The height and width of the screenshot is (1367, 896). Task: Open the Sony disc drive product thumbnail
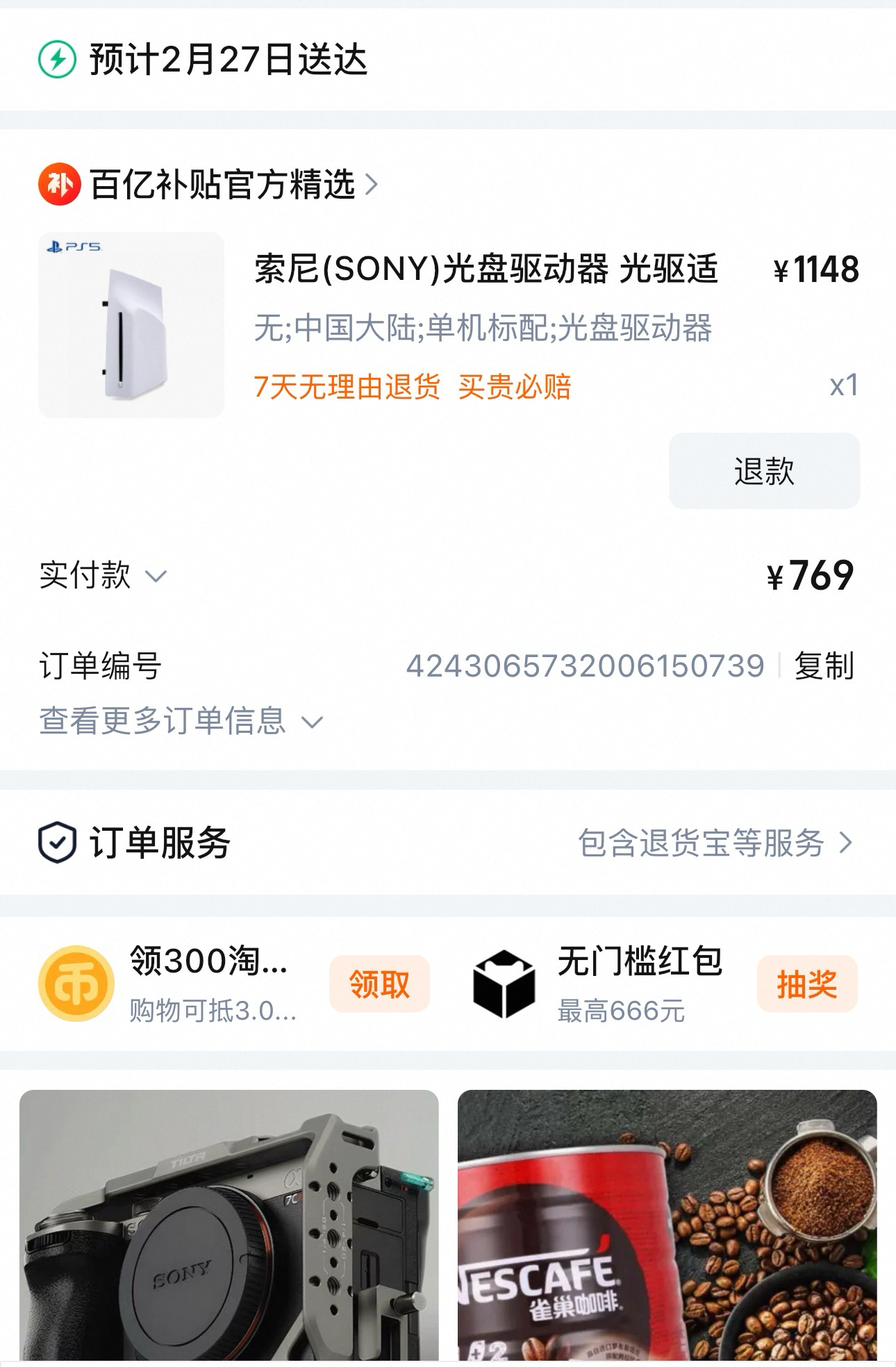[x=131, y=325]
